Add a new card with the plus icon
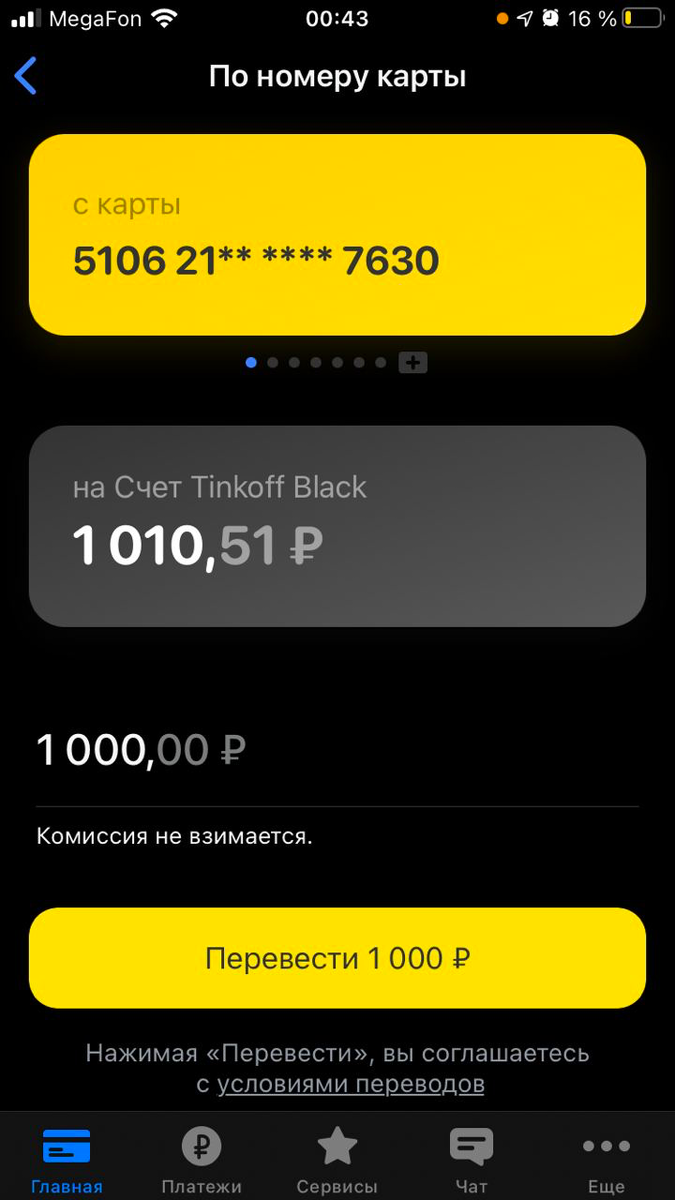This screenshot has height=1200, width=675. point(412,363)
